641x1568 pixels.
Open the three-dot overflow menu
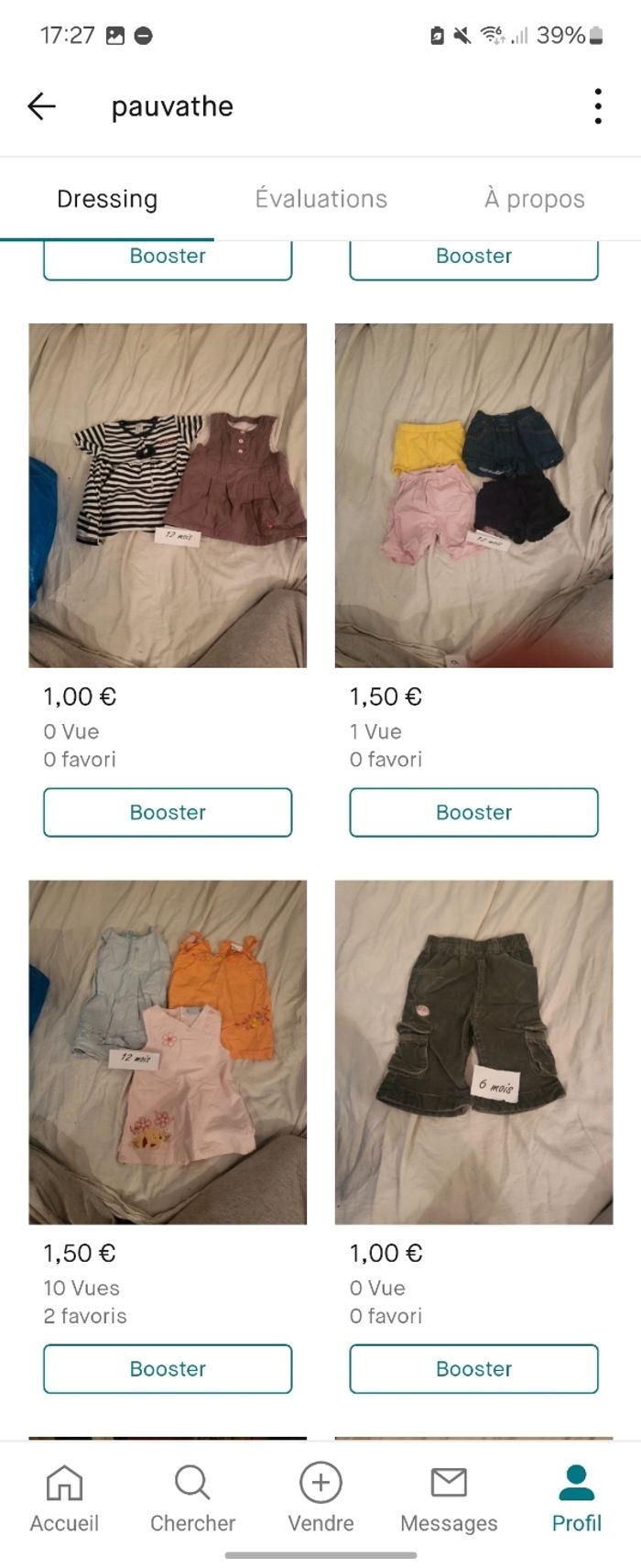pos(597,106)
